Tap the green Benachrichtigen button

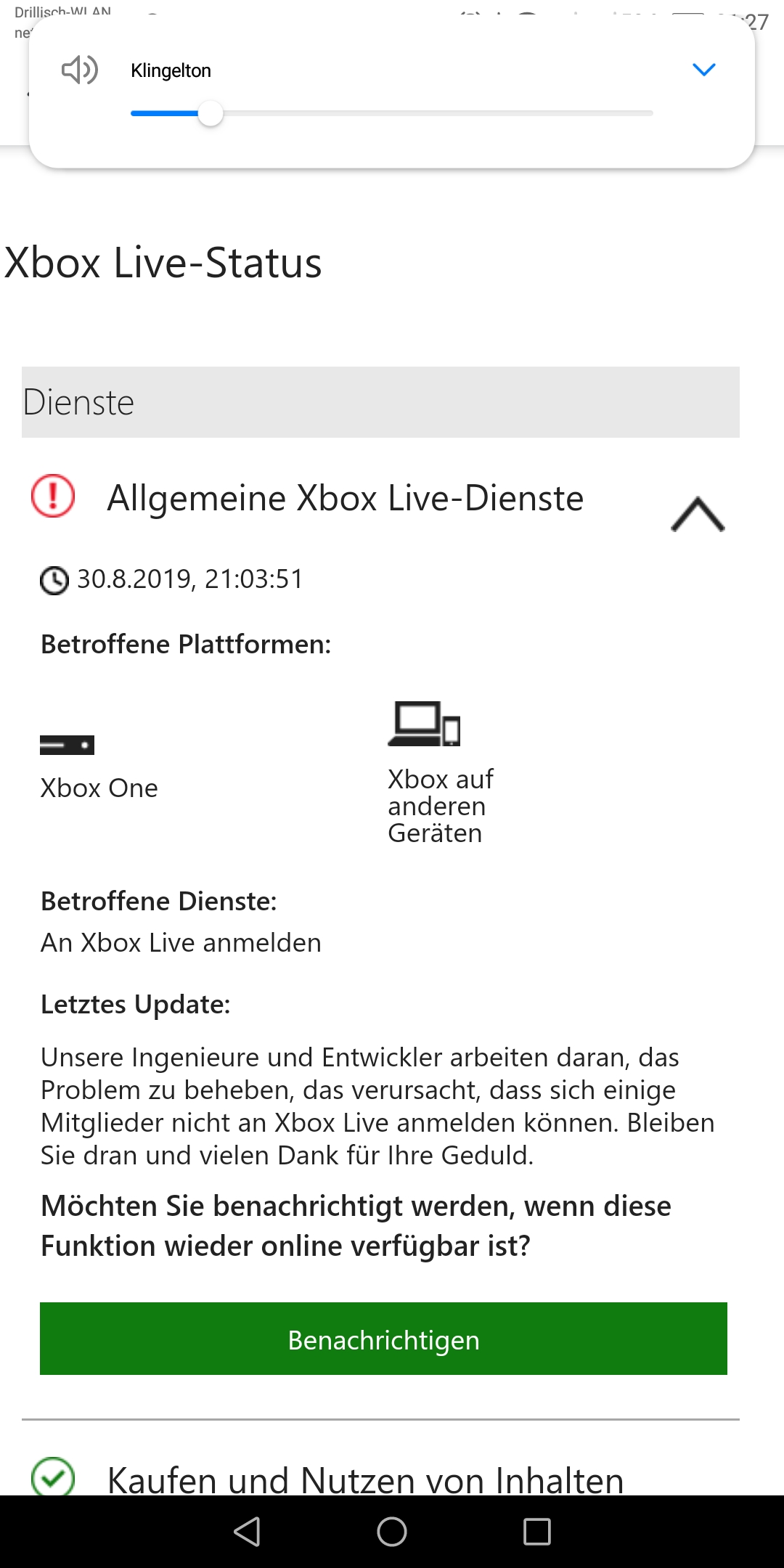[x=383, y=1339]
